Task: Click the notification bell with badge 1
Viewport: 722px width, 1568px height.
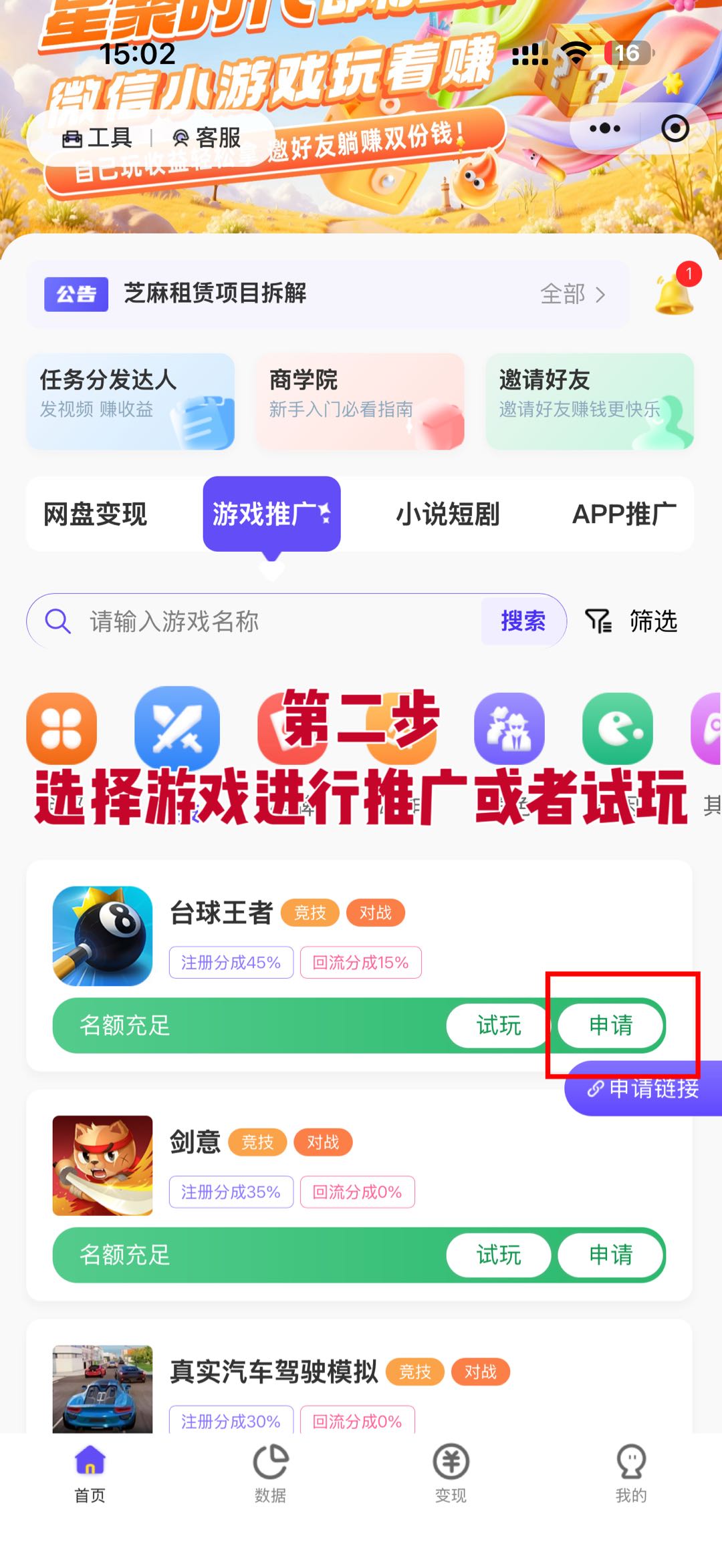Action: (673, 294)
